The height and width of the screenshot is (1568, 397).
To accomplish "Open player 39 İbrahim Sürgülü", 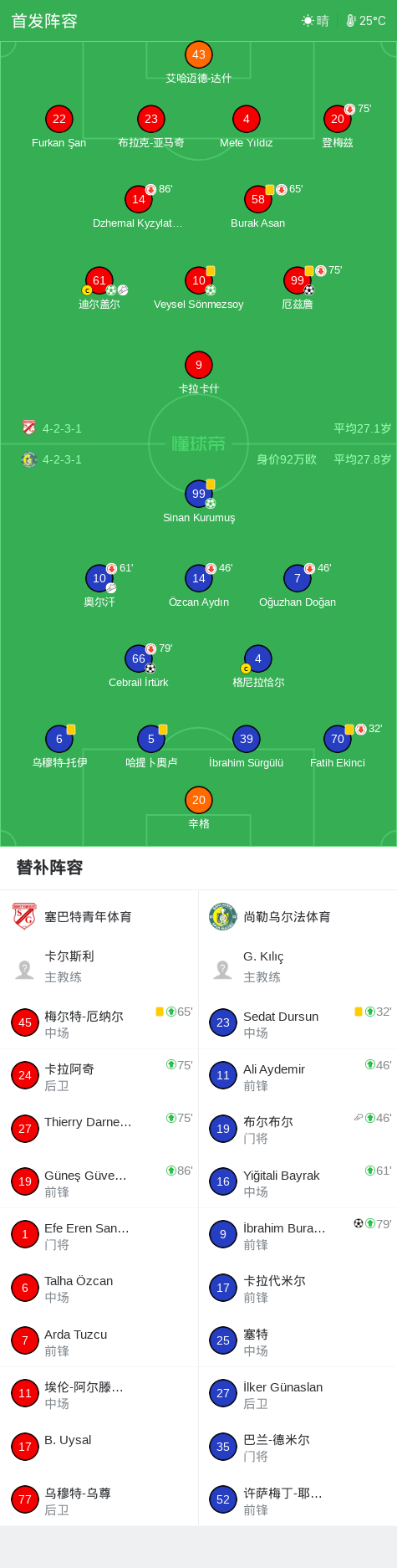I will coord(246,747).
